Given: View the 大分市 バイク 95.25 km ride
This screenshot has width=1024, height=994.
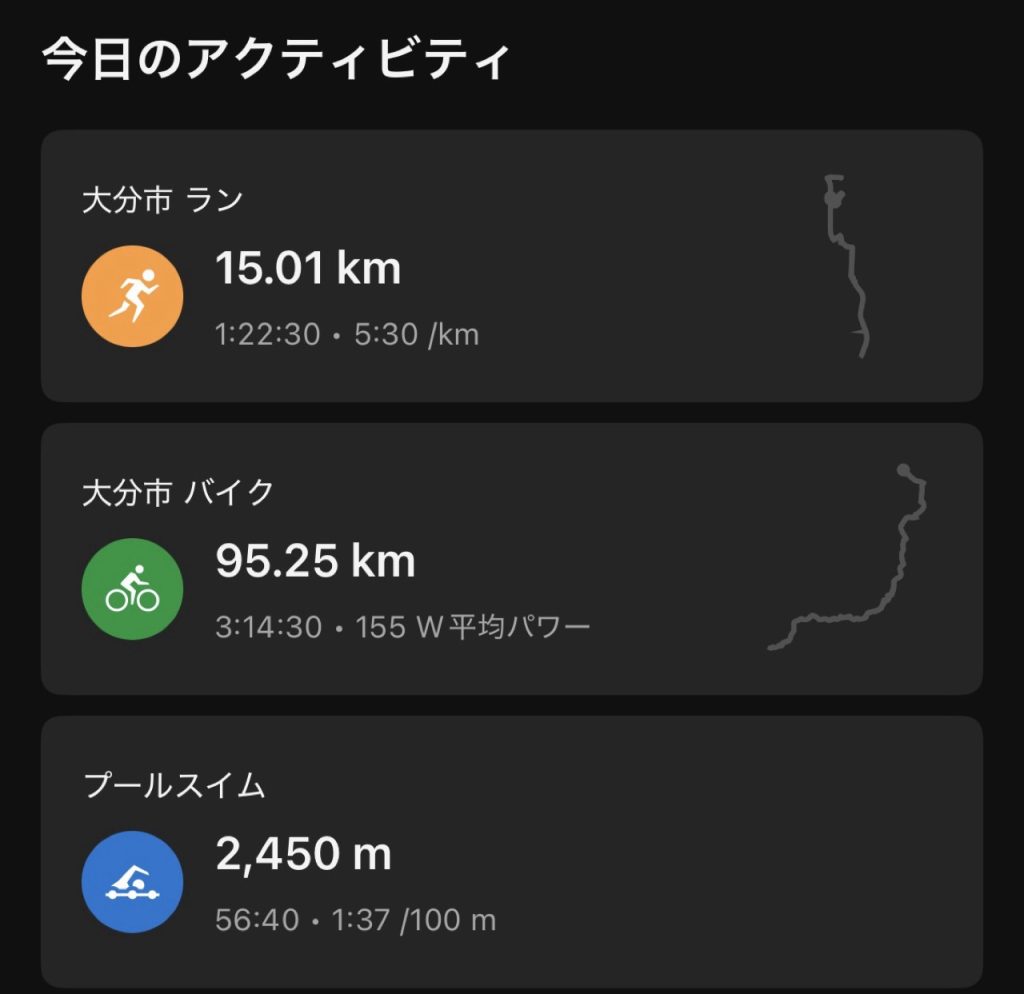Looking at the screenshot, I should click(510, 559).
